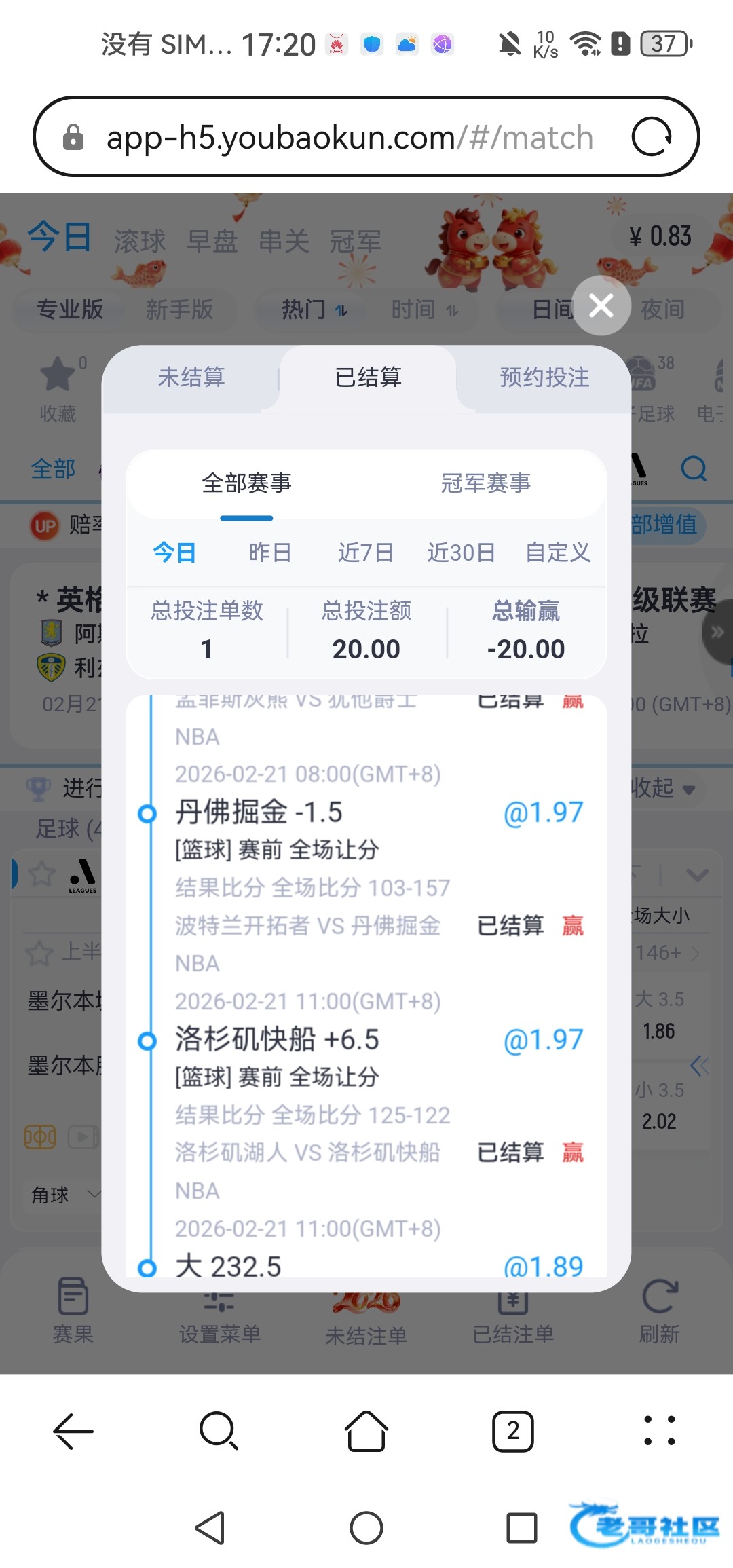The width and height of the screenshot is (733, 1568).
Task: Switch to the 未结算 tab
Action: coord(191,377)
